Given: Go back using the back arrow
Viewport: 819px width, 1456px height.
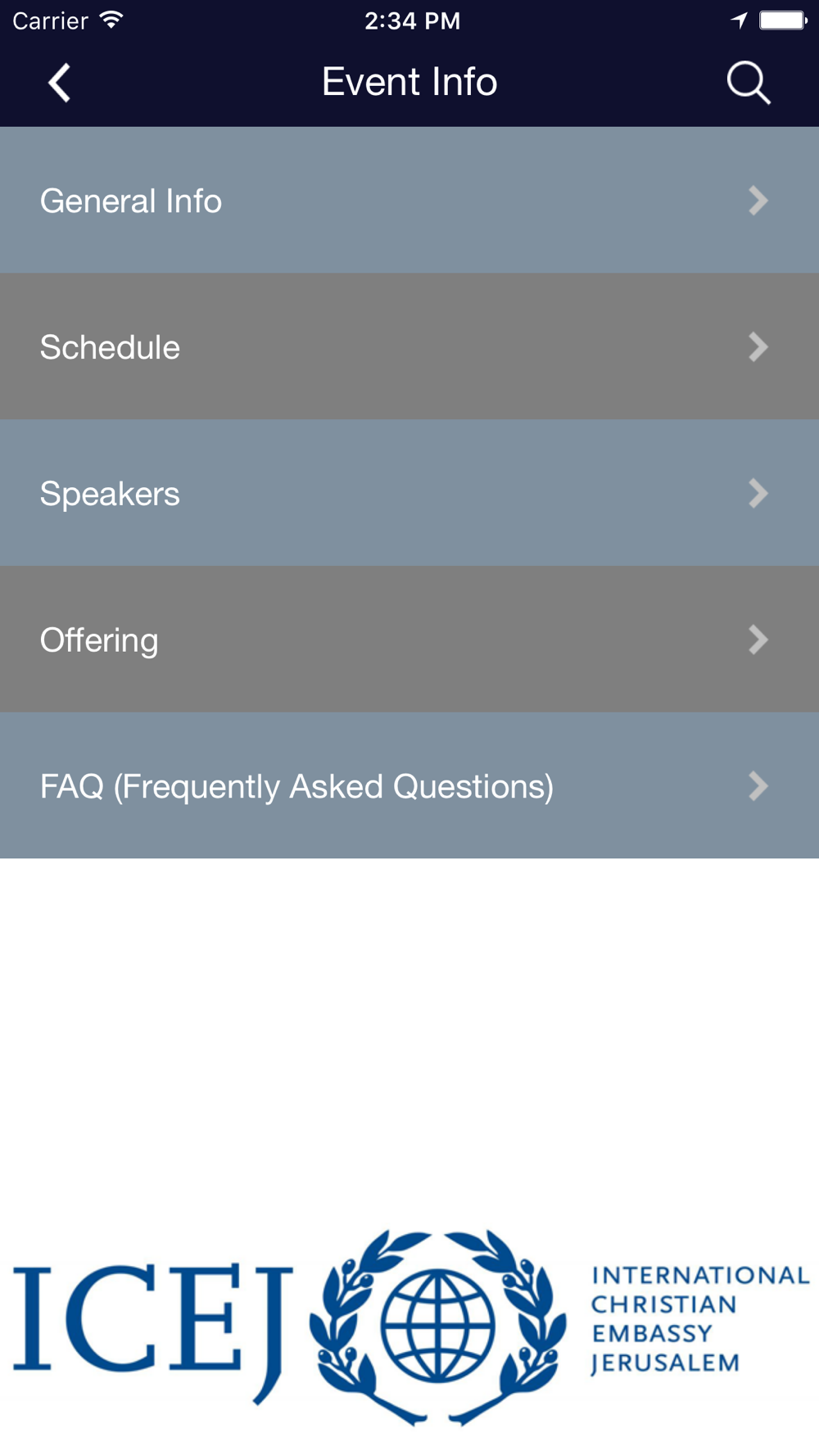Looking at the screenshot, I should tap(59, 83).
